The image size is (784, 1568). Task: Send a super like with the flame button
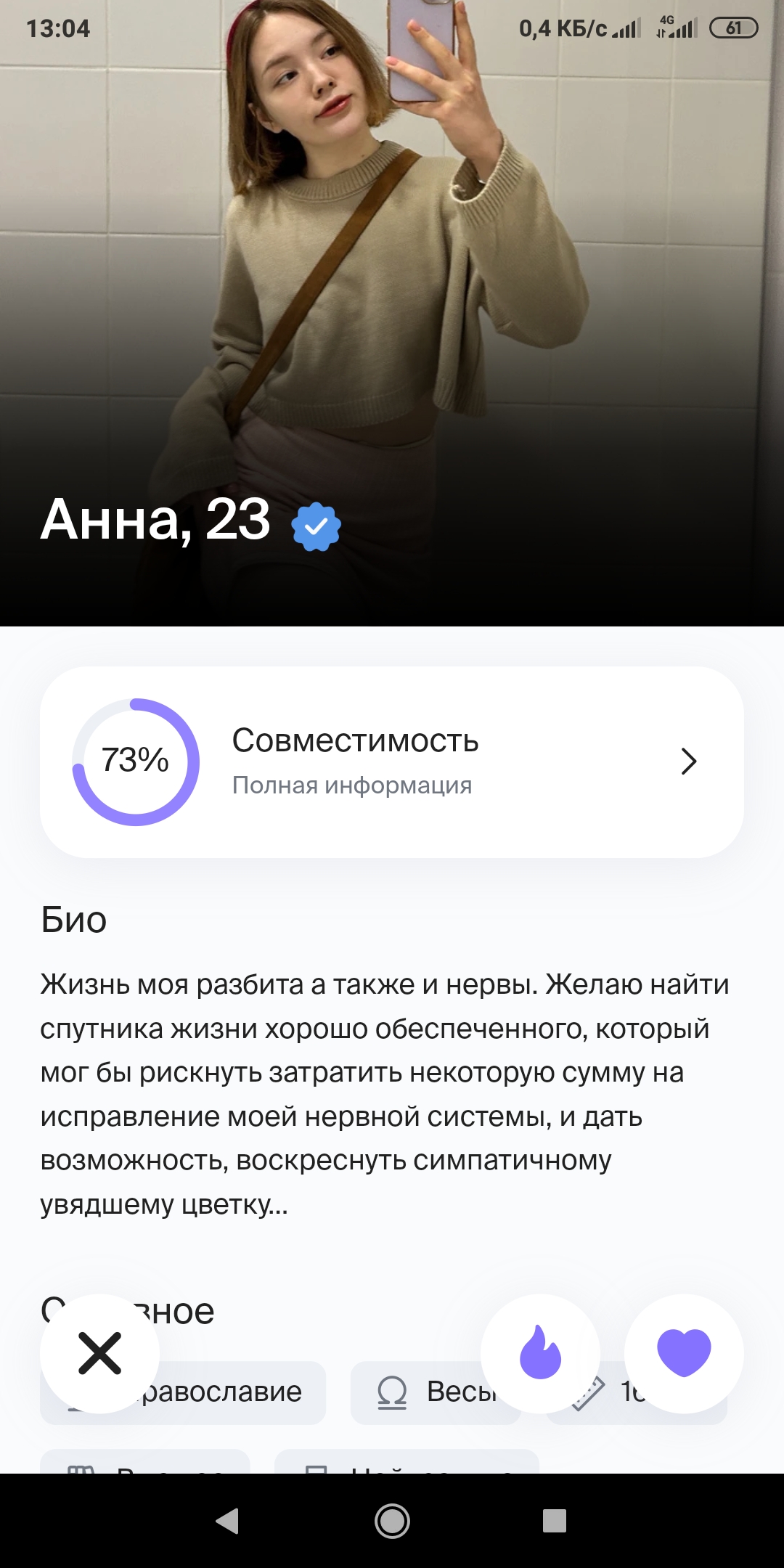540,1353
